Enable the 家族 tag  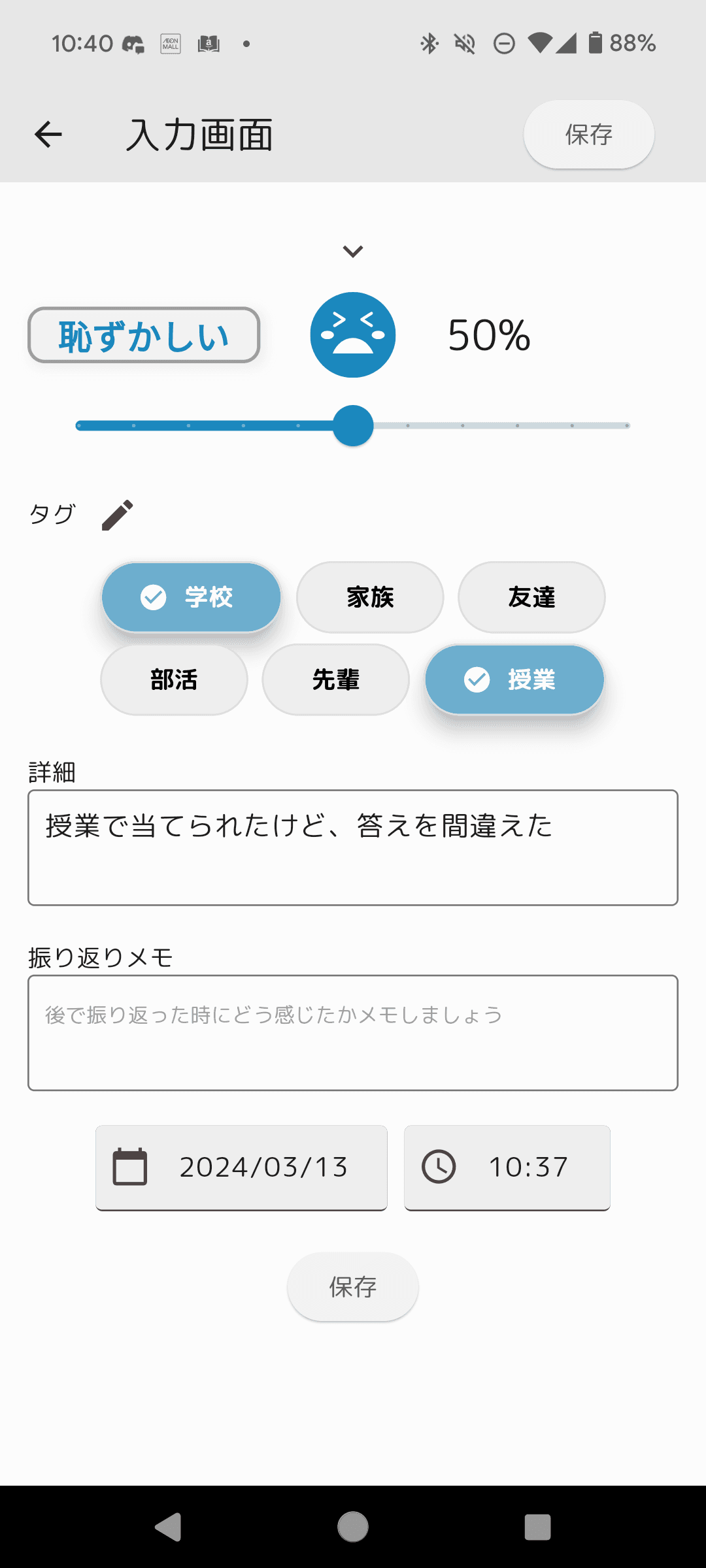click(x=369, y=596)
